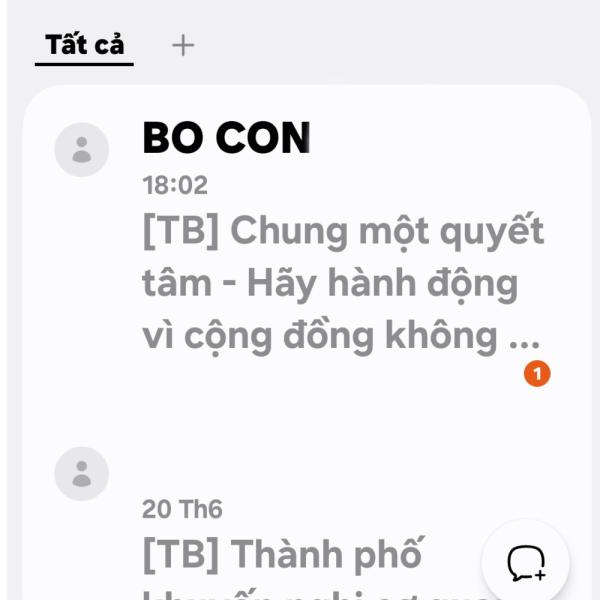
Task: Open the BO CON conversation
Action: 330,250
